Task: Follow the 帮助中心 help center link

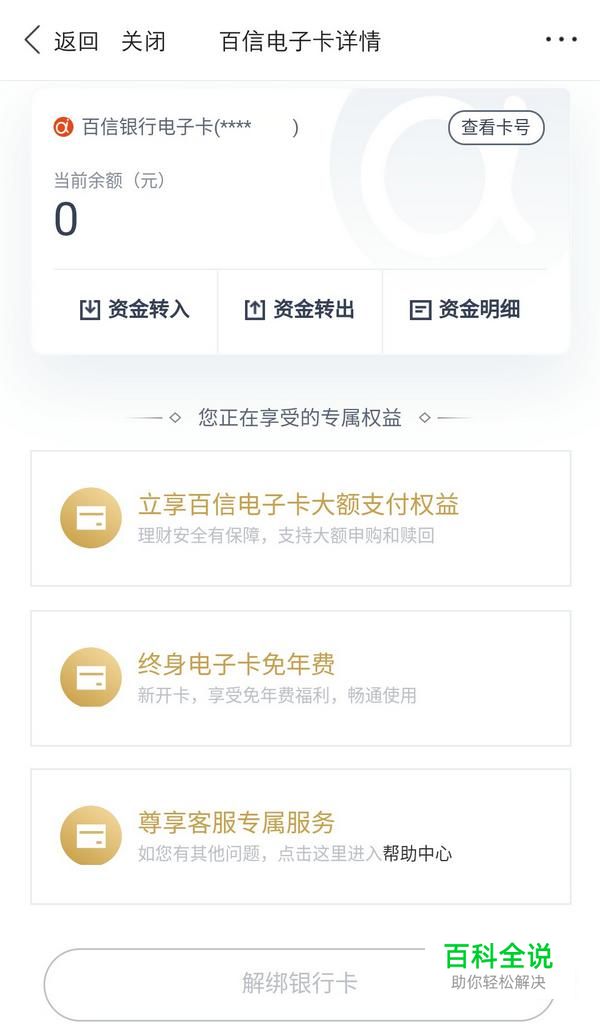Action: pyautogui.click(x=417, y=854)
